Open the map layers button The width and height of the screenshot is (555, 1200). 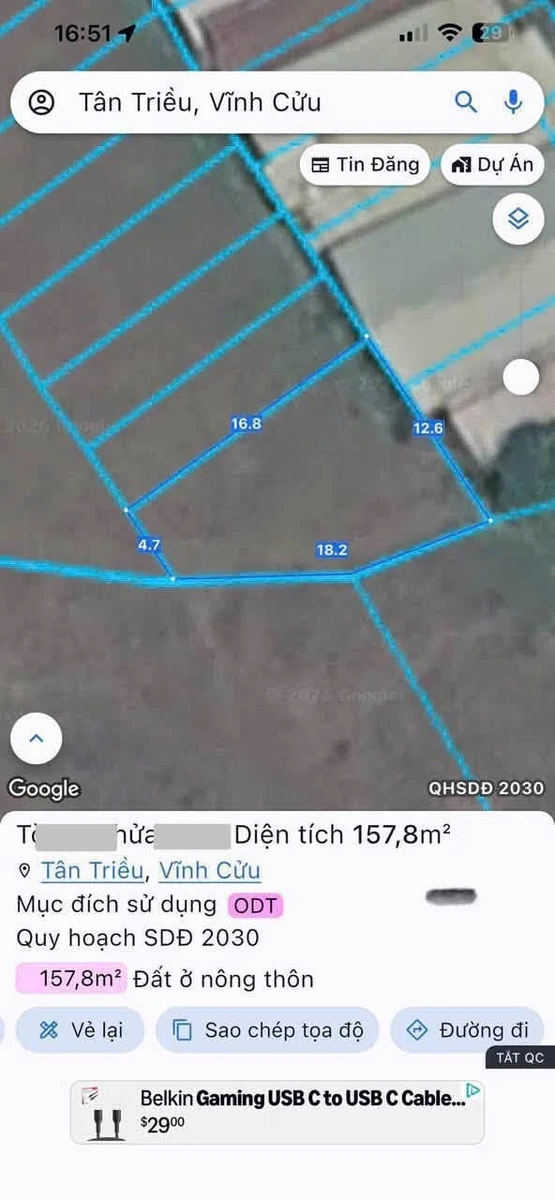tap(518, 218)
